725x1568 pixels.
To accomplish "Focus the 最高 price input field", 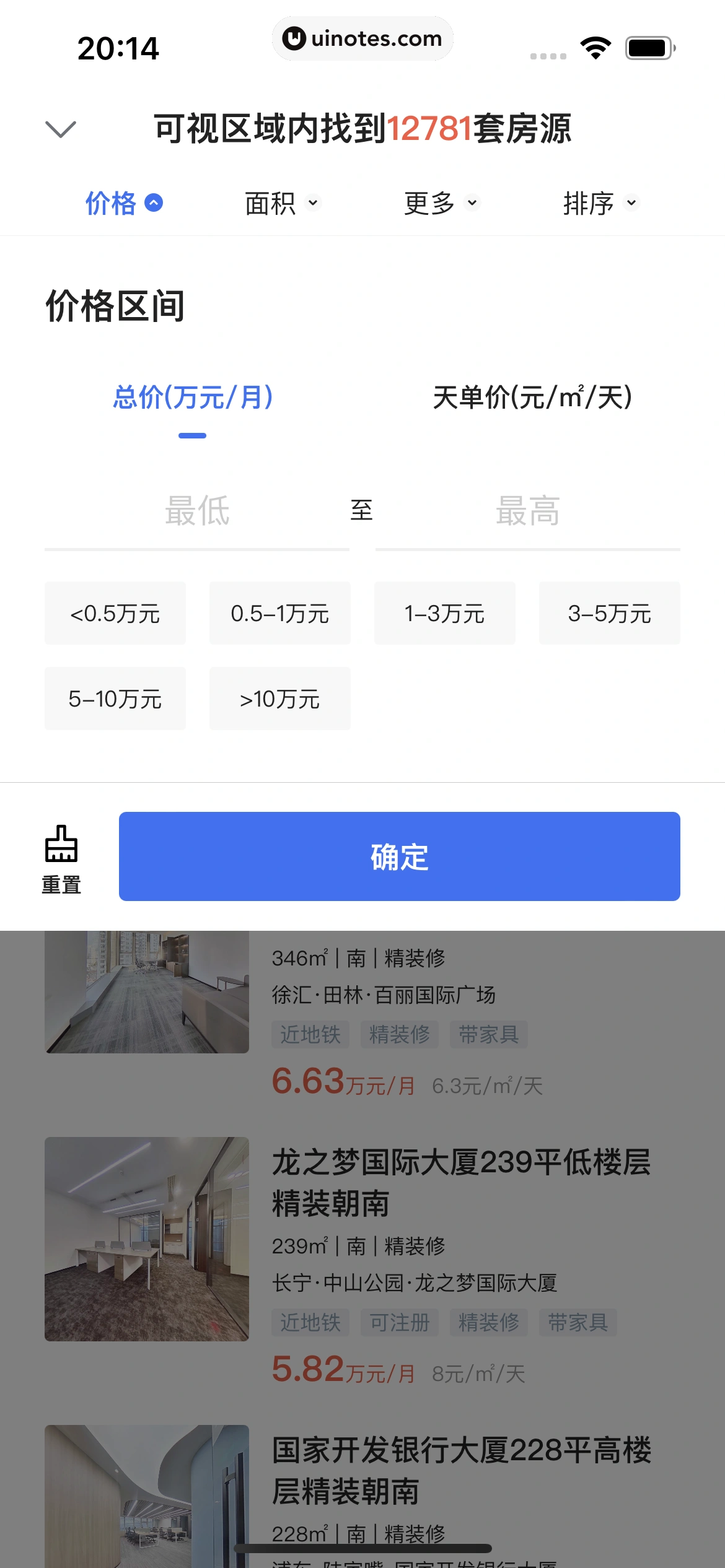I will pyautogui.click(x=527, y=512).
